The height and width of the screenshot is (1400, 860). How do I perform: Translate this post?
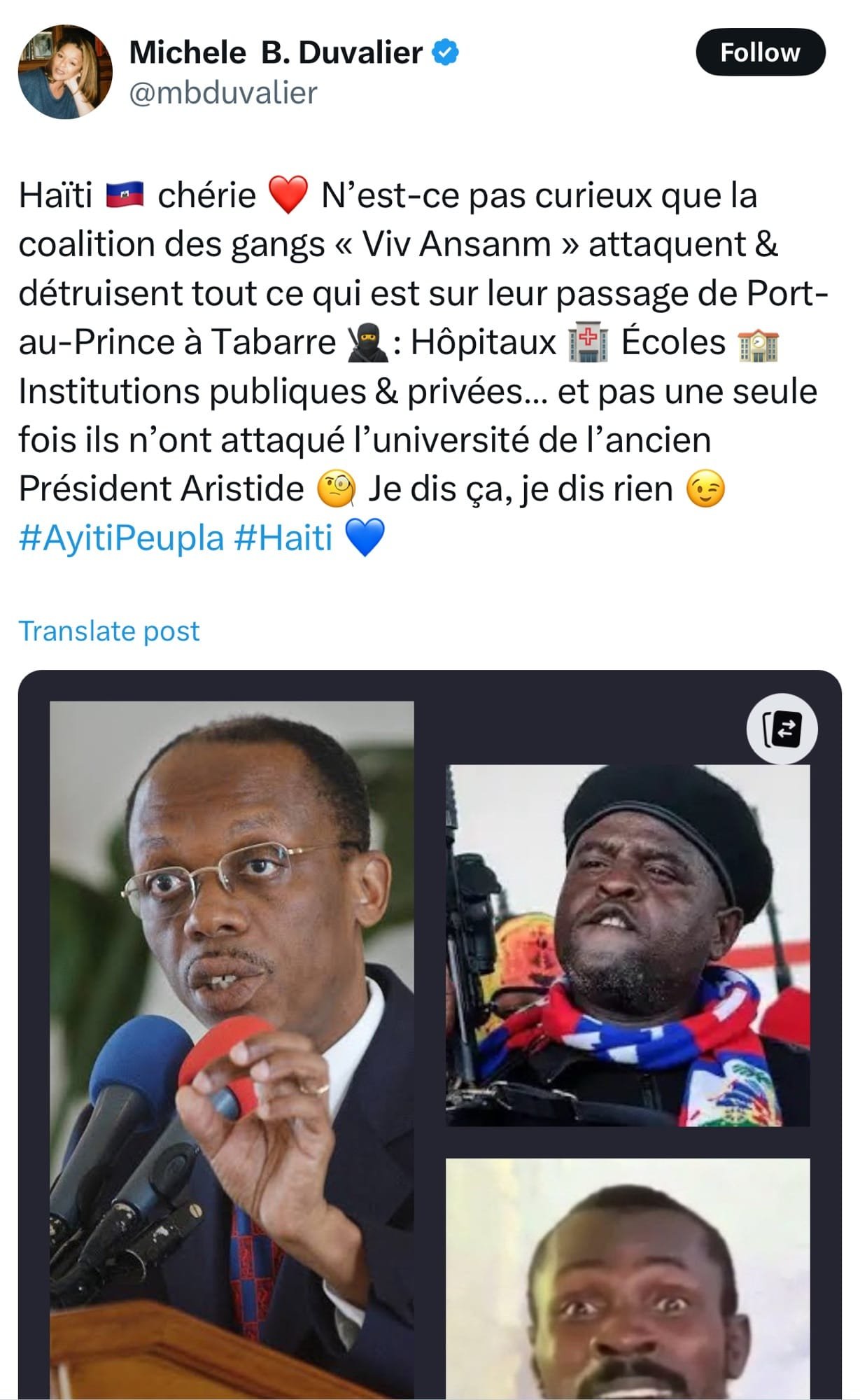point(109,631)
